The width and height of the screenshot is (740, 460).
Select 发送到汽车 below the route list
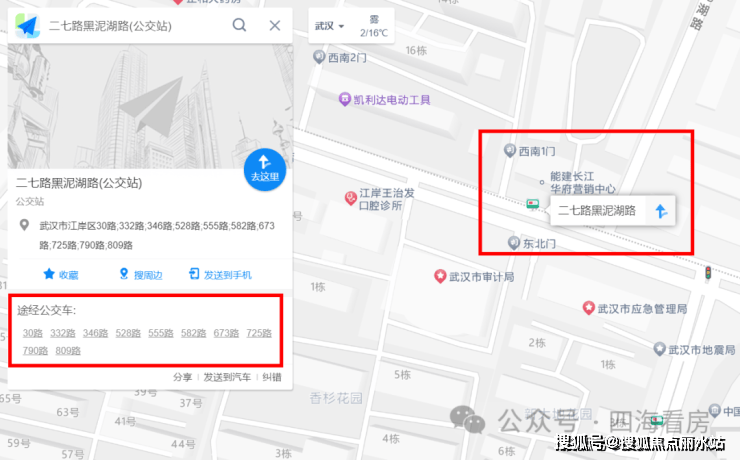(227, 377)
